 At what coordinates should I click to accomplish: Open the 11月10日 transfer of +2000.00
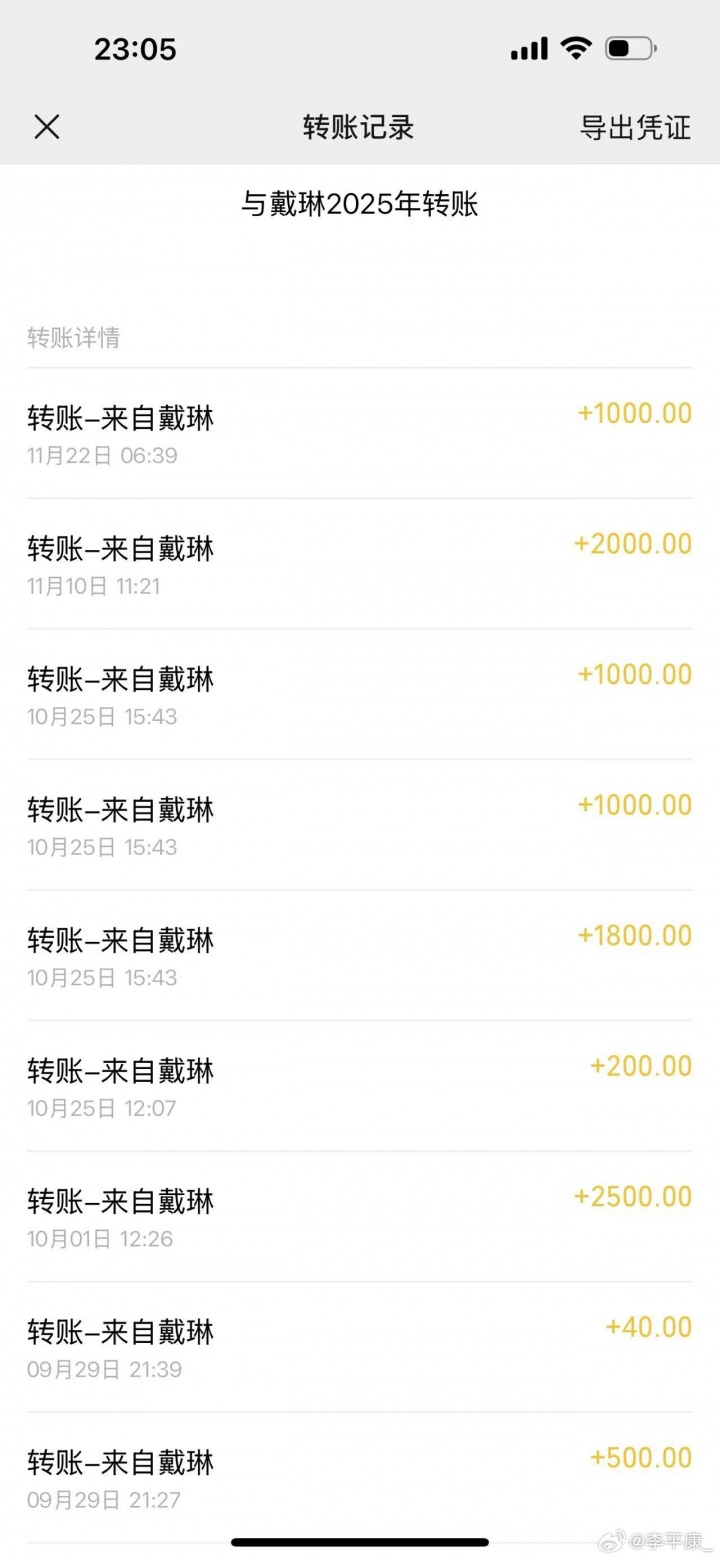(x=359, y=564)
